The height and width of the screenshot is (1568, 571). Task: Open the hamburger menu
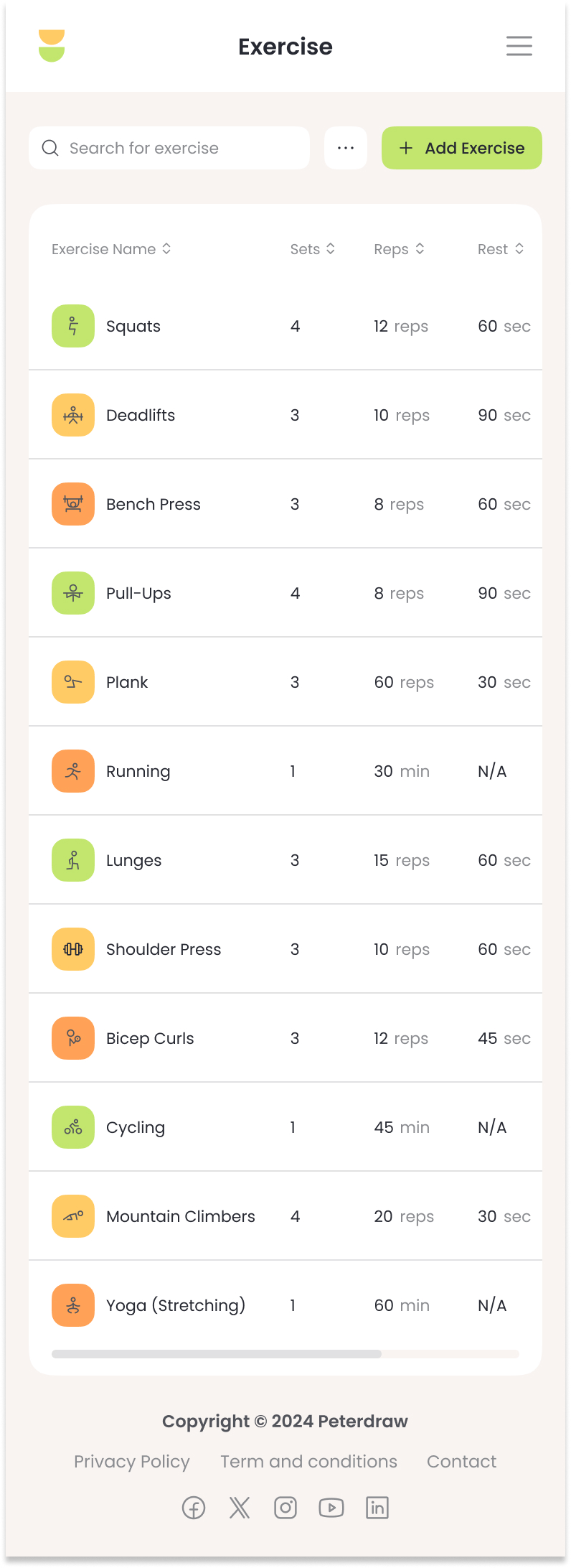[x=519, y=46]
